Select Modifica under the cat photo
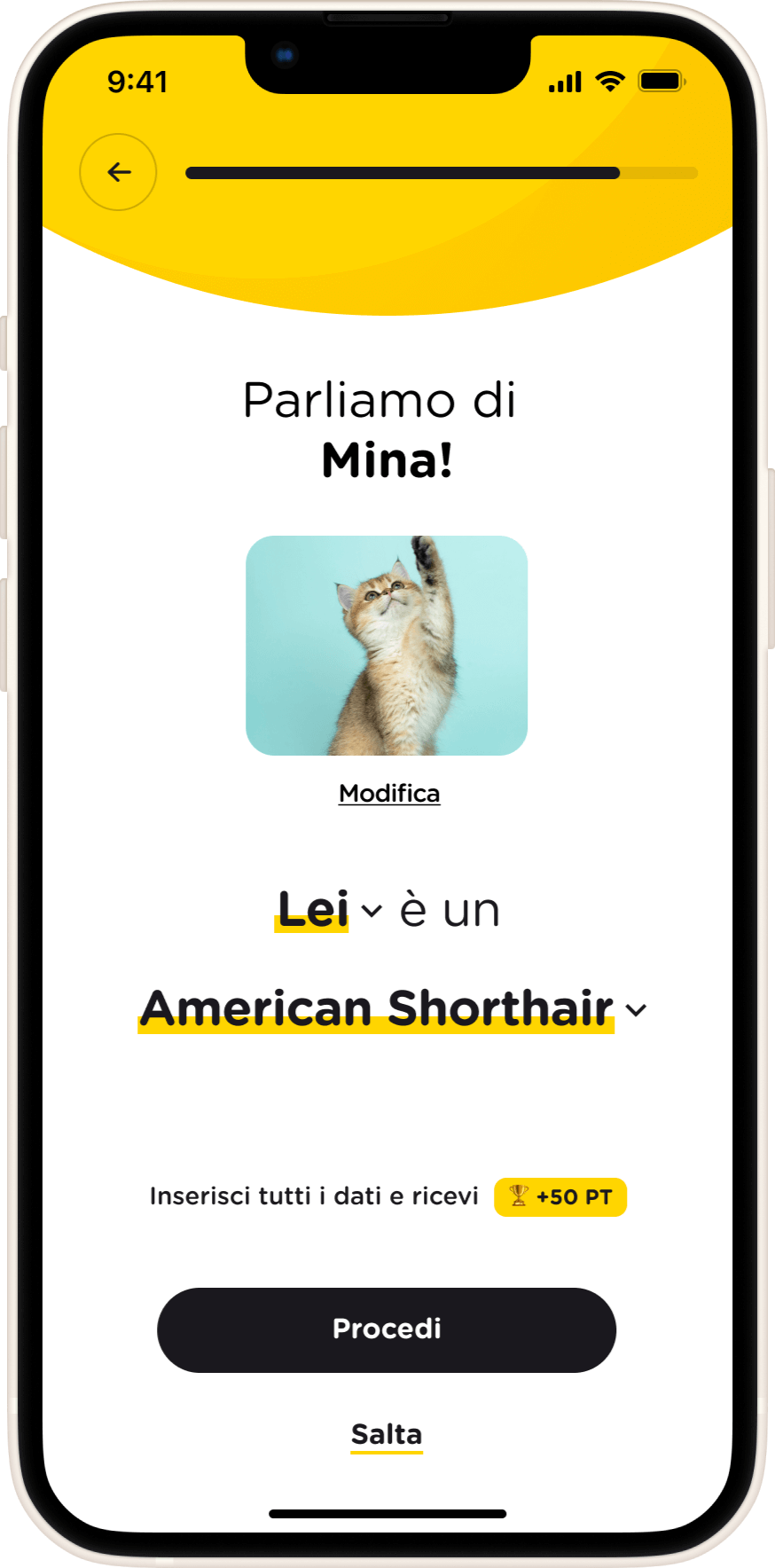Viewport: 775px width, 1568px height. [x=389, y=794]
